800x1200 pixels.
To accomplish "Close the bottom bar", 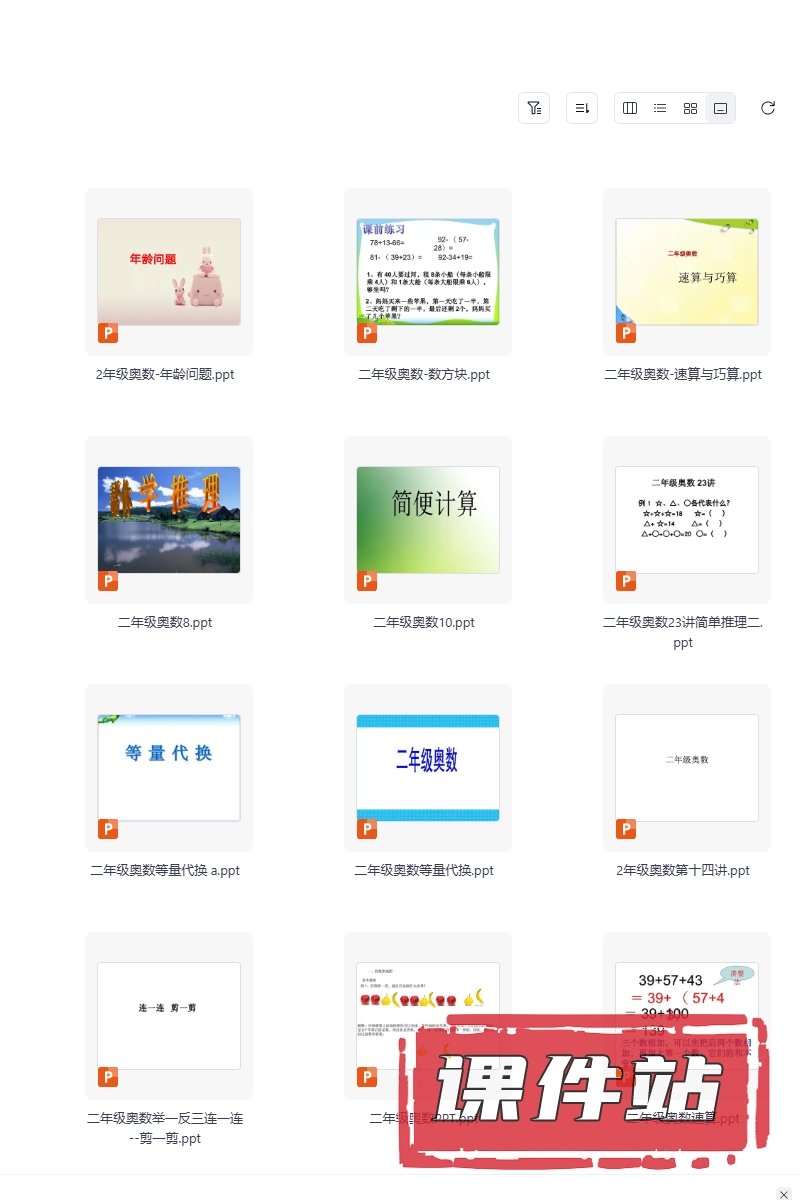I will point(784,1193).
